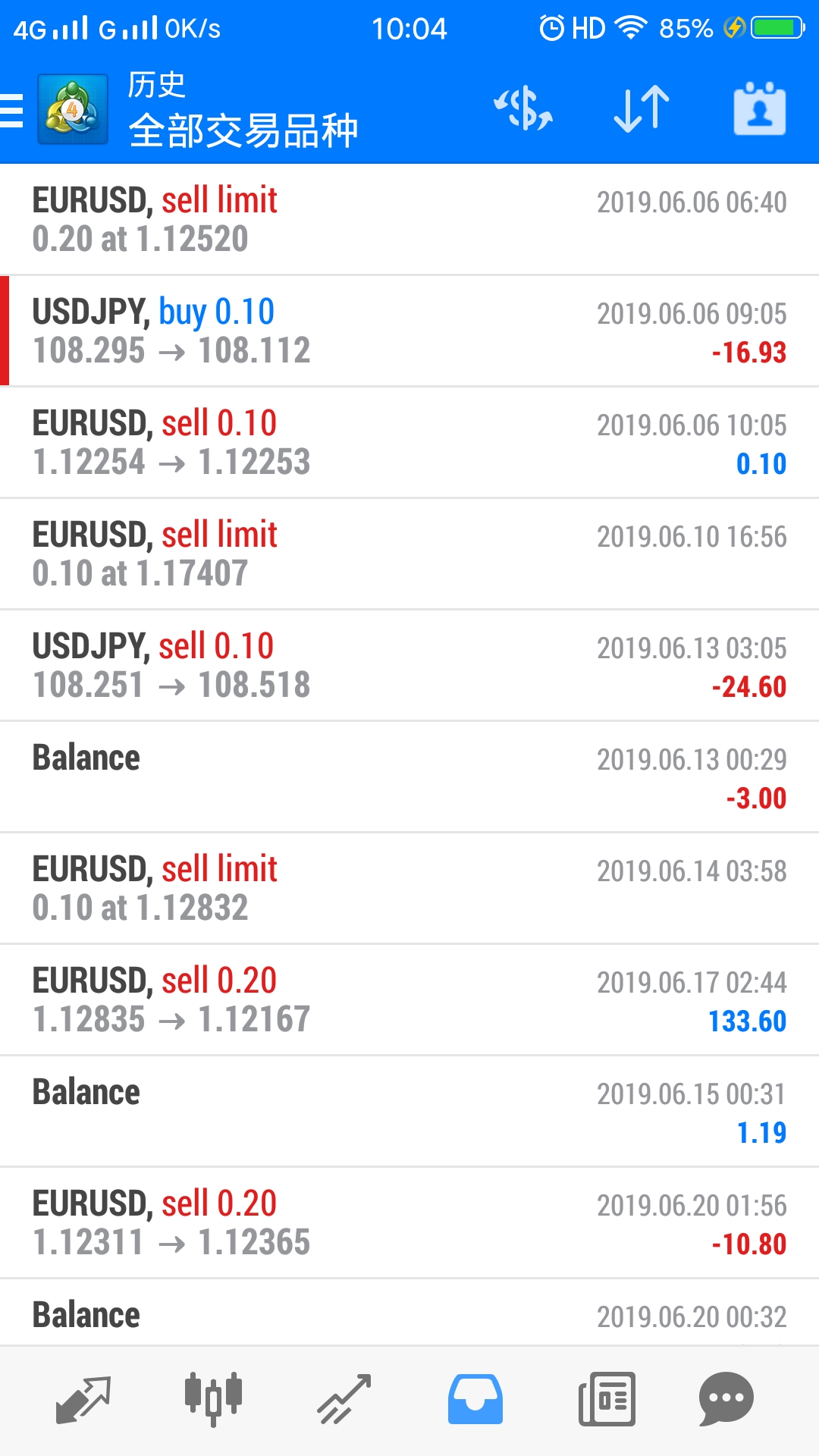View the USDJPY sell 0.10 trade
The width and height of the screenshot is (819, 1456).
[x=409, y=666]
